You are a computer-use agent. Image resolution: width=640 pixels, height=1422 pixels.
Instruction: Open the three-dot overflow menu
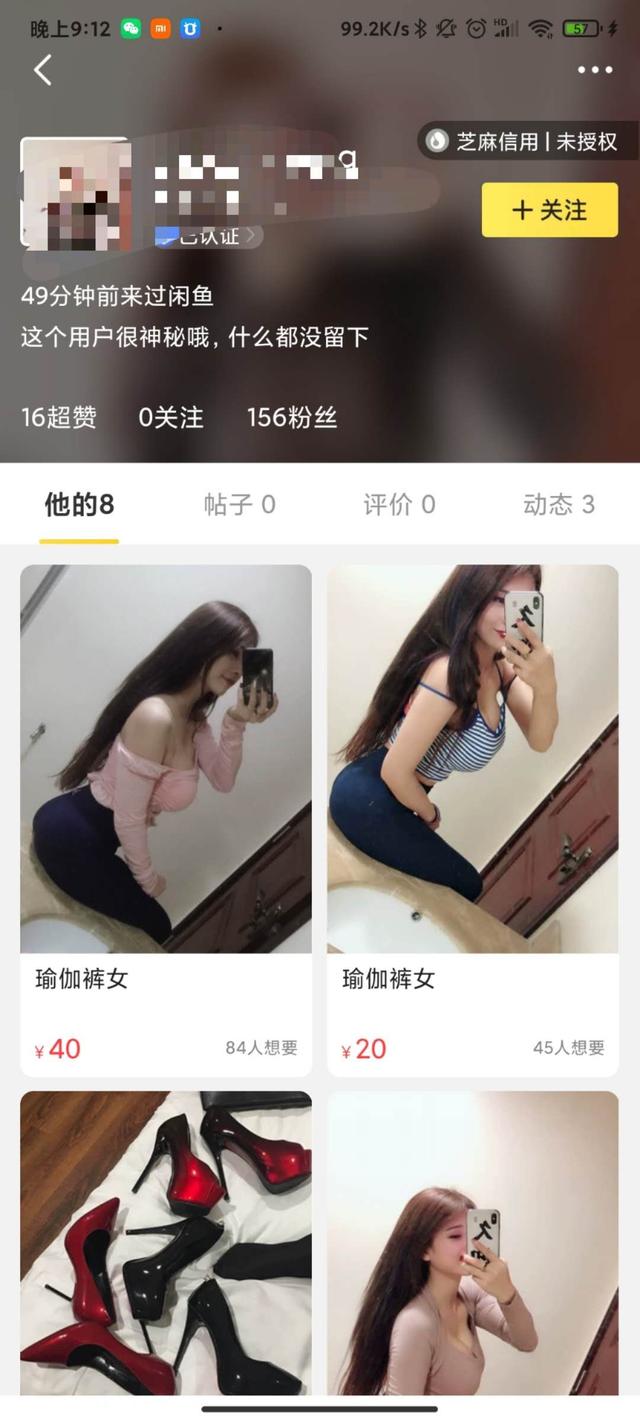[x=595, y=70]
